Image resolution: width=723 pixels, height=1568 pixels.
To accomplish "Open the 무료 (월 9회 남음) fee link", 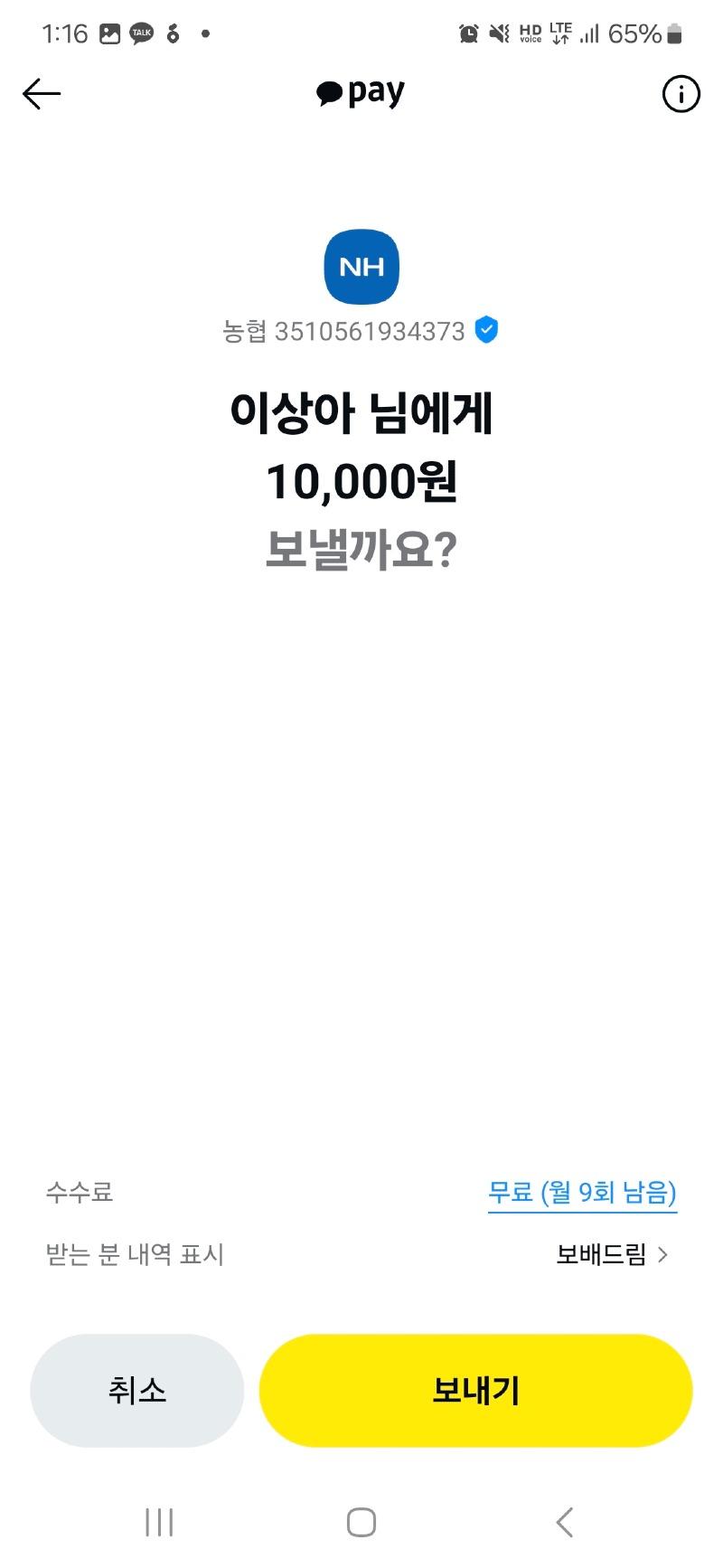I will click(x=582, y=1193).
